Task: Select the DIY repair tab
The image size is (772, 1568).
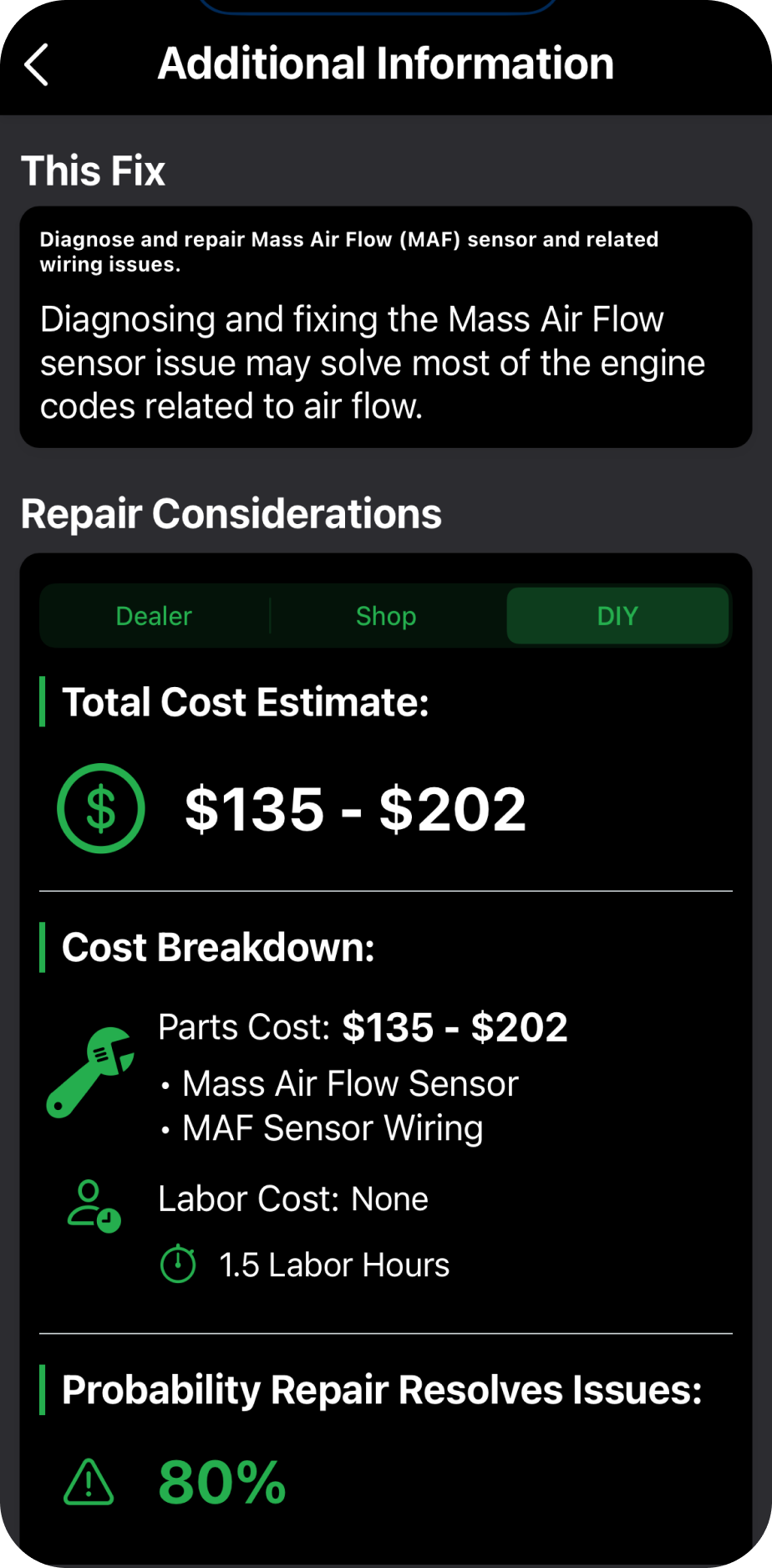Action: coord(617,616)
